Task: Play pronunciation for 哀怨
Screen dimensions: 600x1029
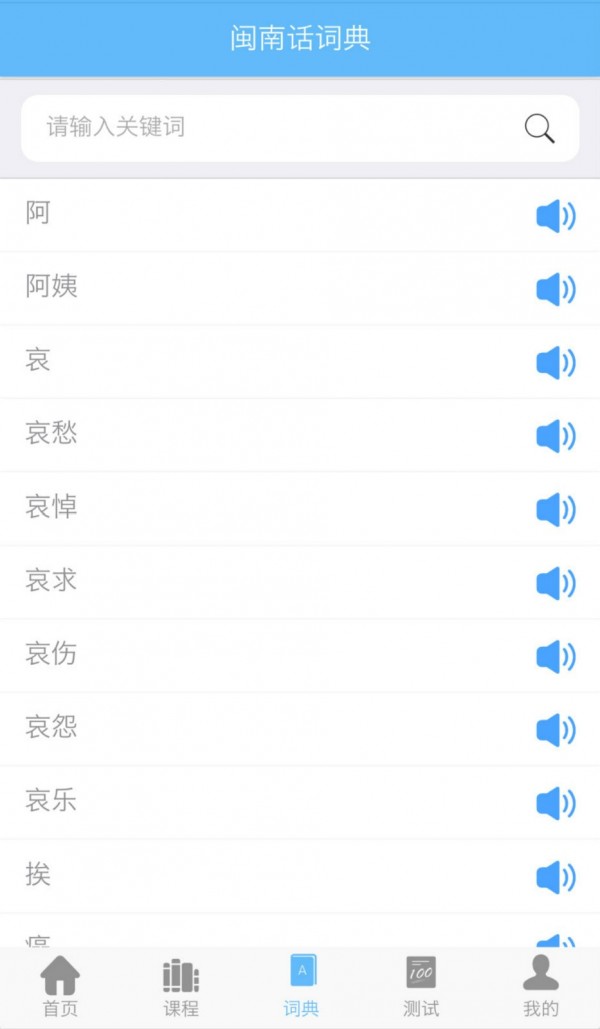Action: [555, 731]
